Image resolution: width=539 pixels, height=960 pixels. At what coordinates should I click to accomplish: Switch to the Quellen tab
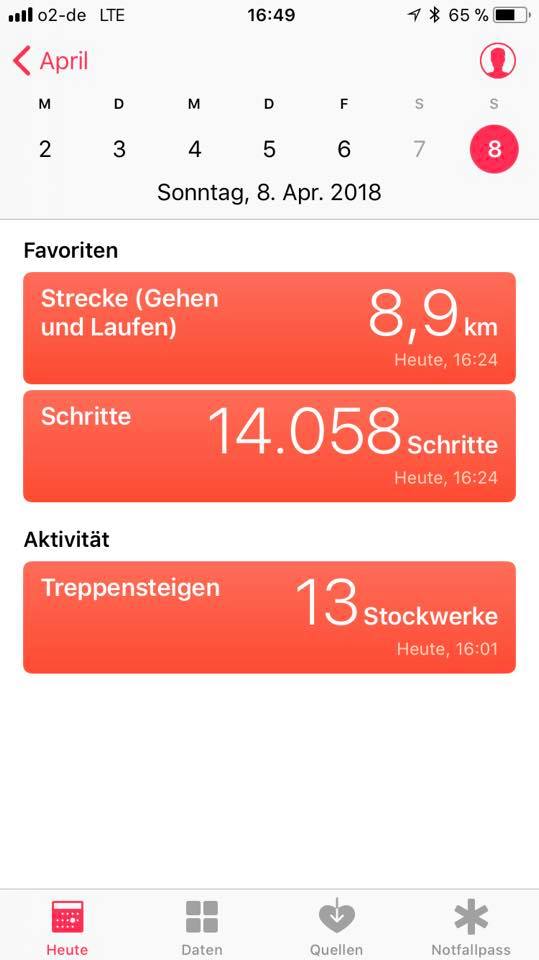(x=336, y=928)
